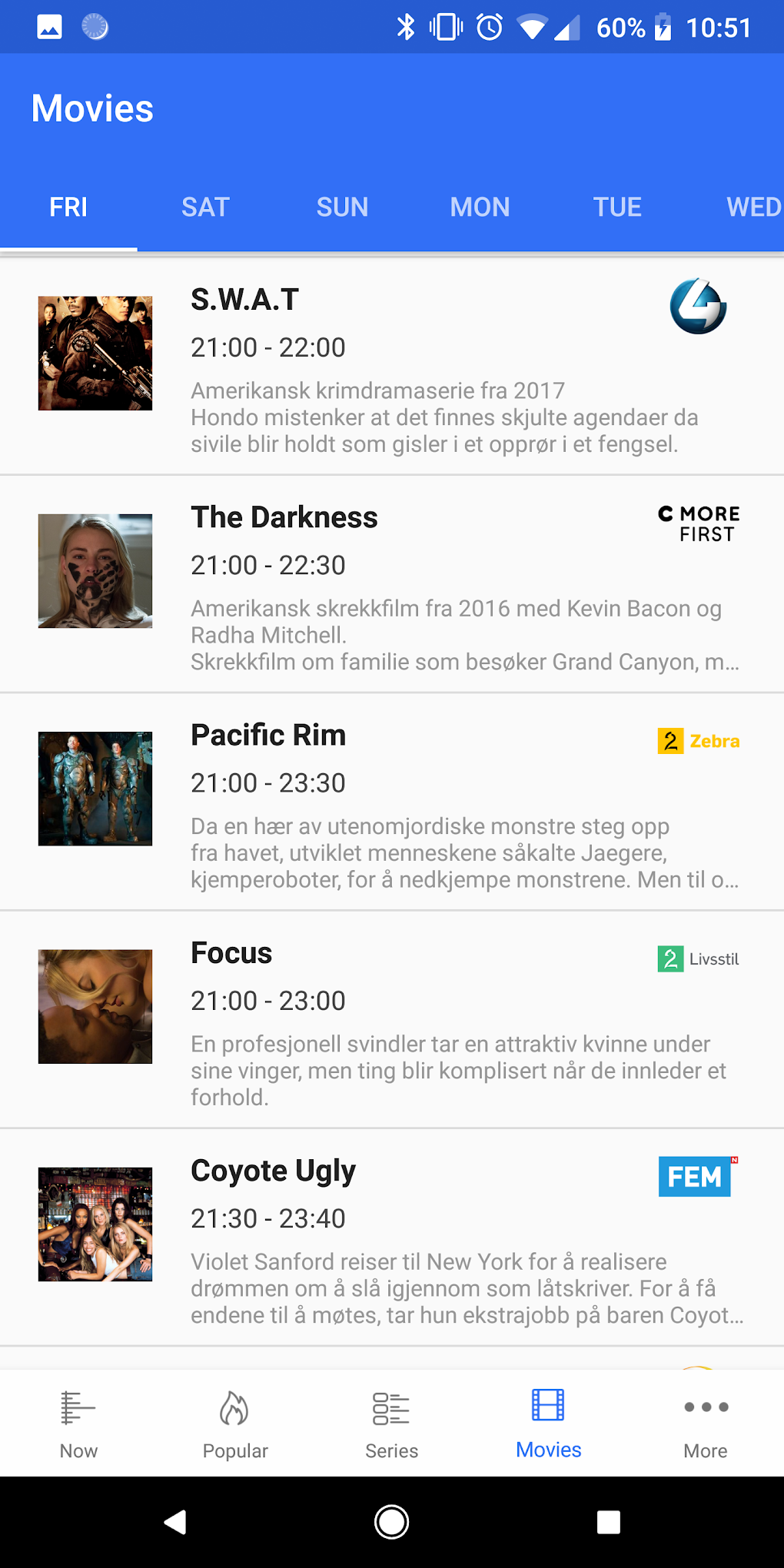Screen dimensions: 784x1568
Task: Select the FRI day tab
Action: pyautogui.click(x=68, y=208)
